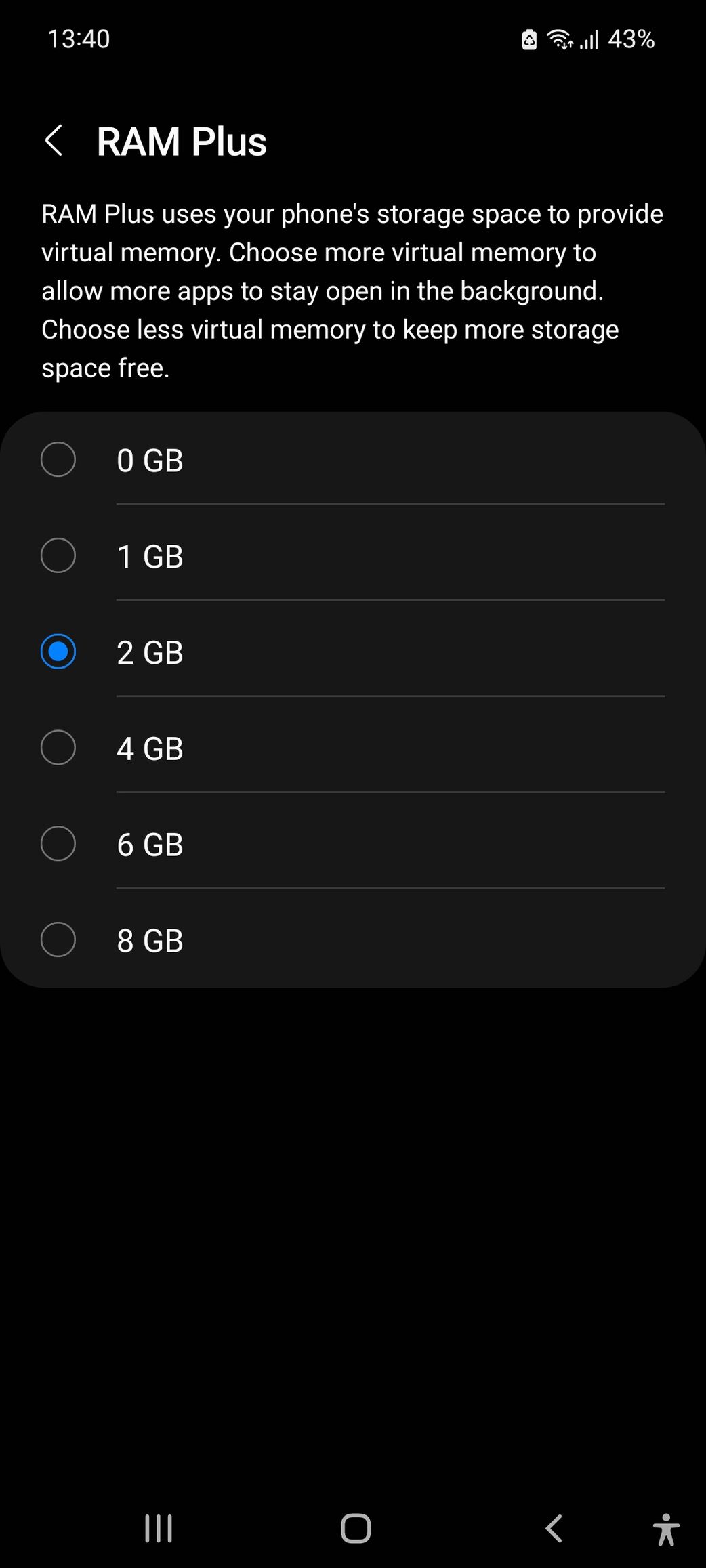Screen dimensions: 706x1568
Task: Tap the home button in navigation bar
Action: coord(356,1529)
